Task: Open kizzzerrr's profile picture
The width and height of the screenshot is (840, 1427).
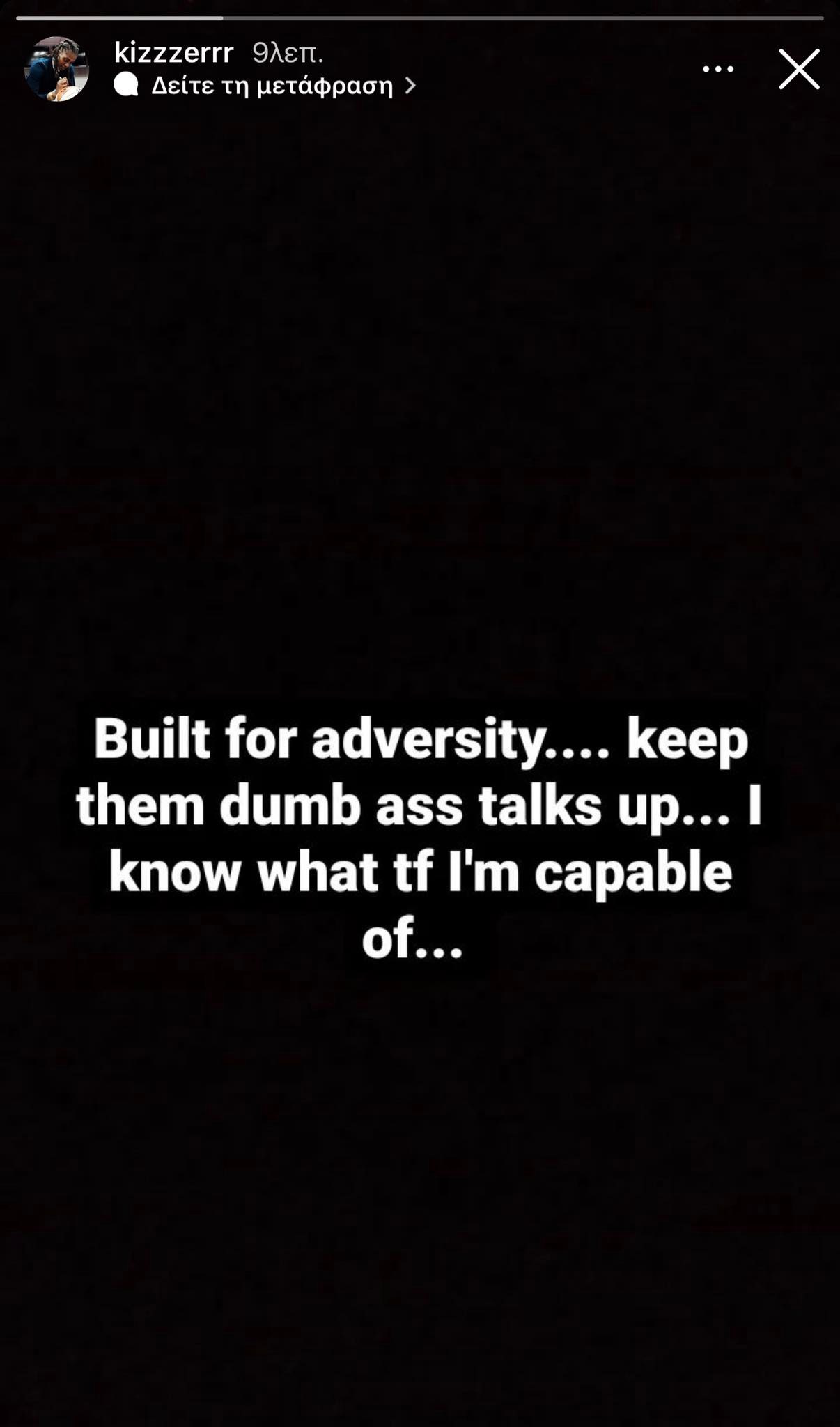Action: point(56,69)
